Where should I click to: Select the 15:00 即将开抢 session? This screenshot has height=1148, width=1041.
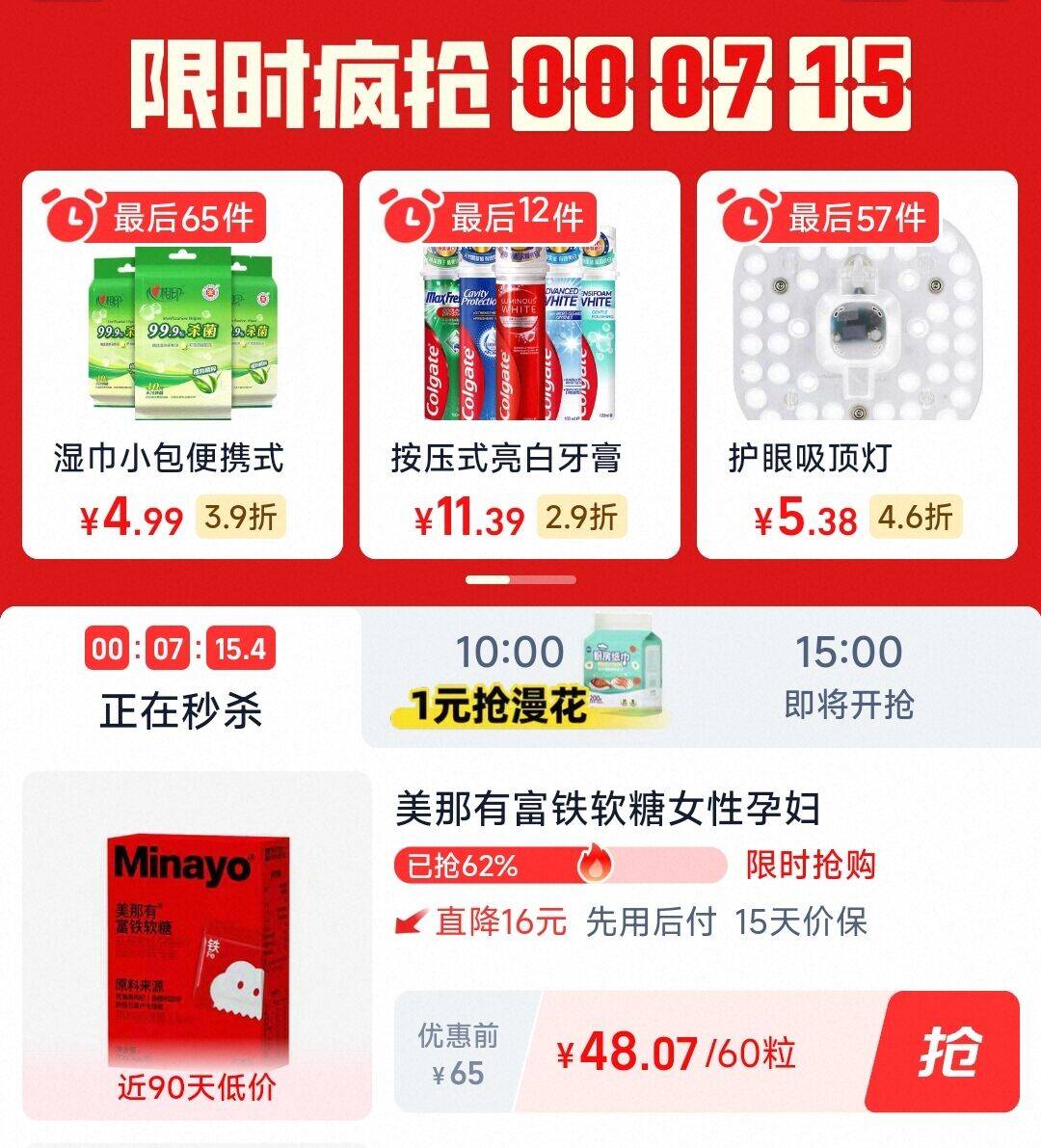848,680
